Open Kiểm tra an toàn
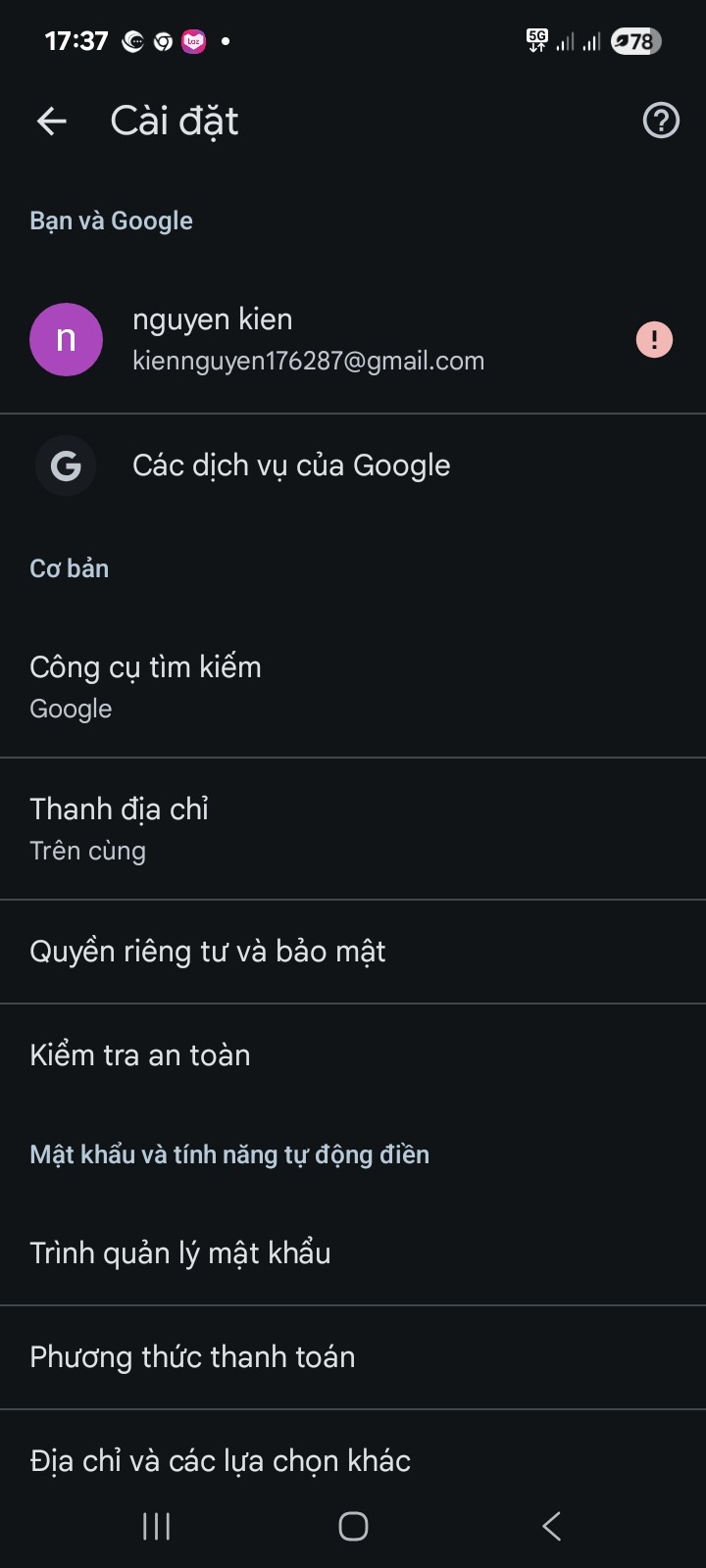 coord(140,1055)
